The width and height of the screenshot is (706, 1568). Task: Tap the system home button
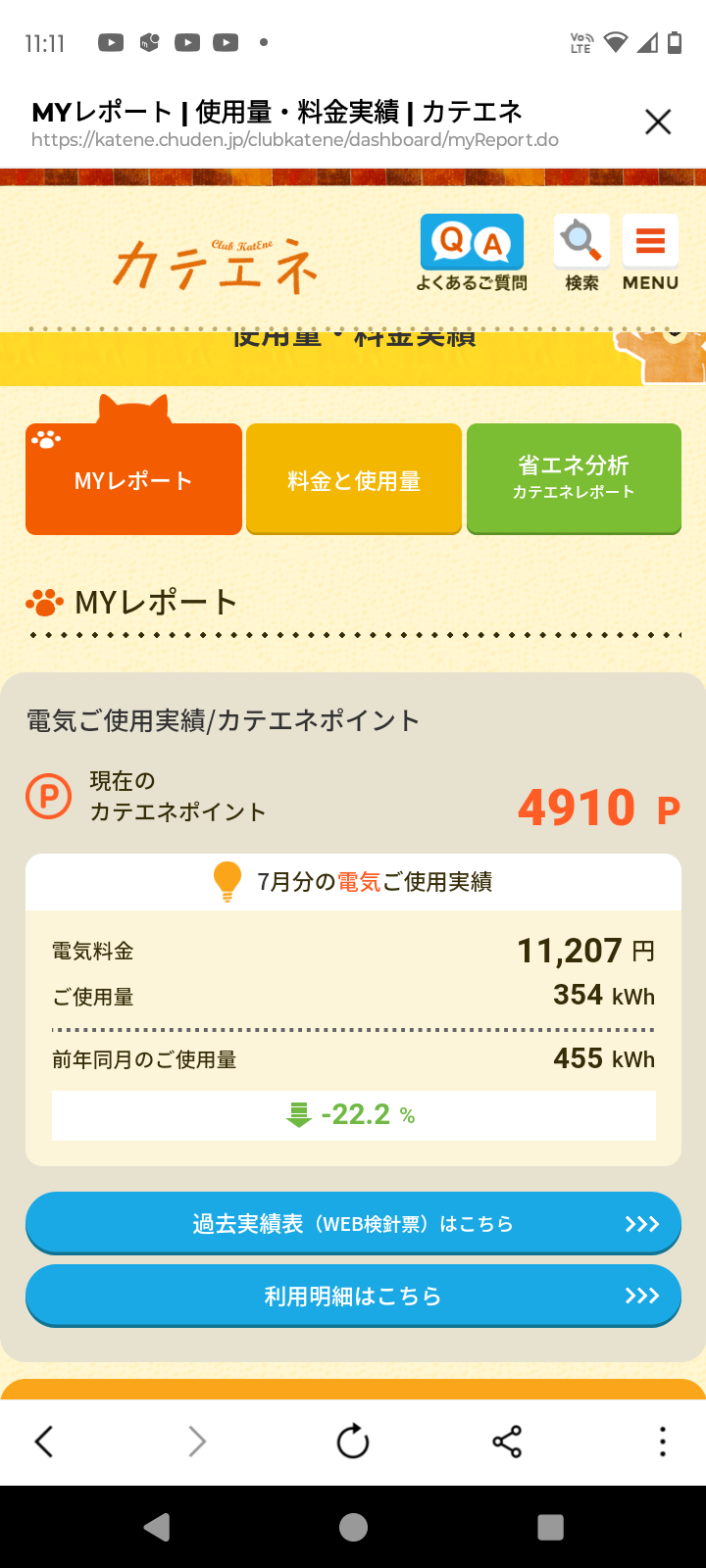353,1527
